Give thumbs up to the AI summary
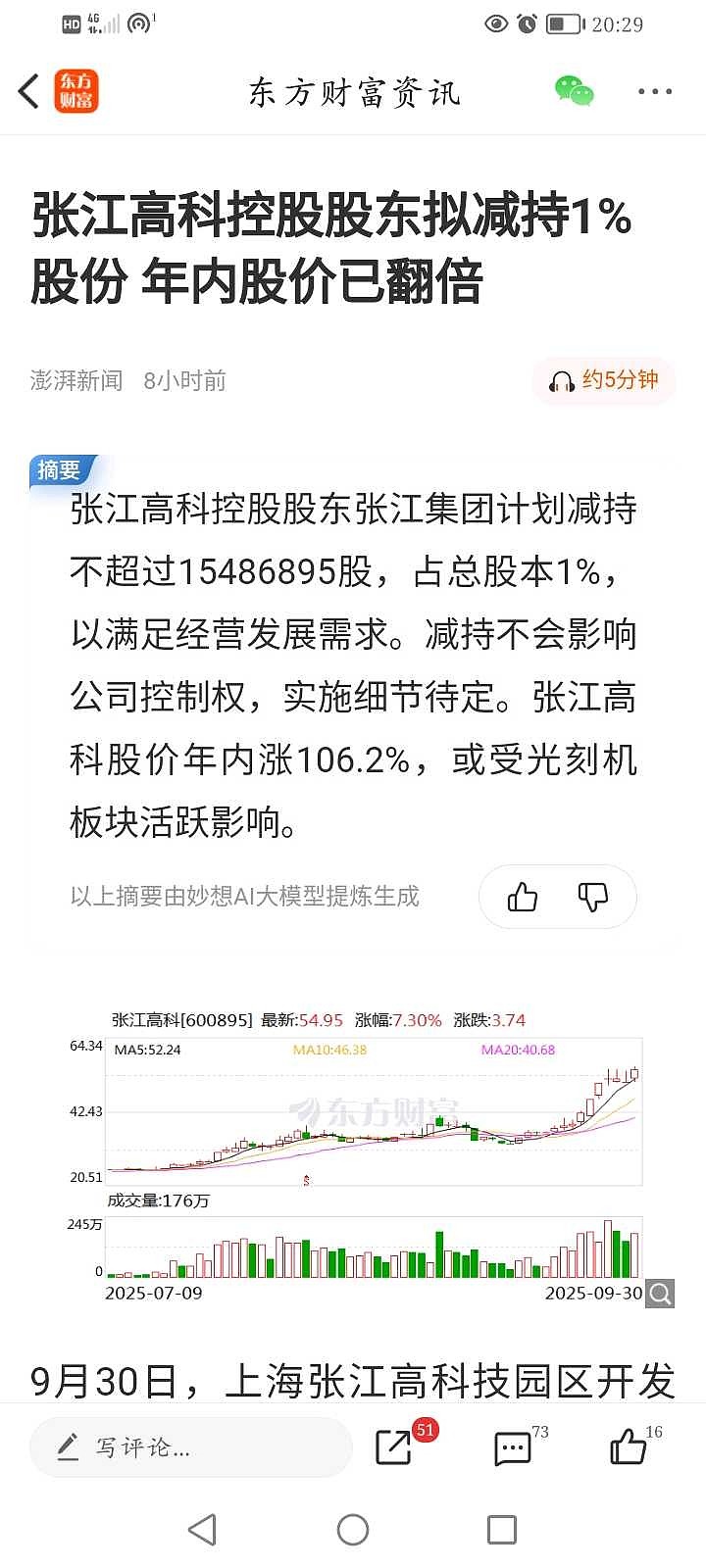 pos(521,897)
